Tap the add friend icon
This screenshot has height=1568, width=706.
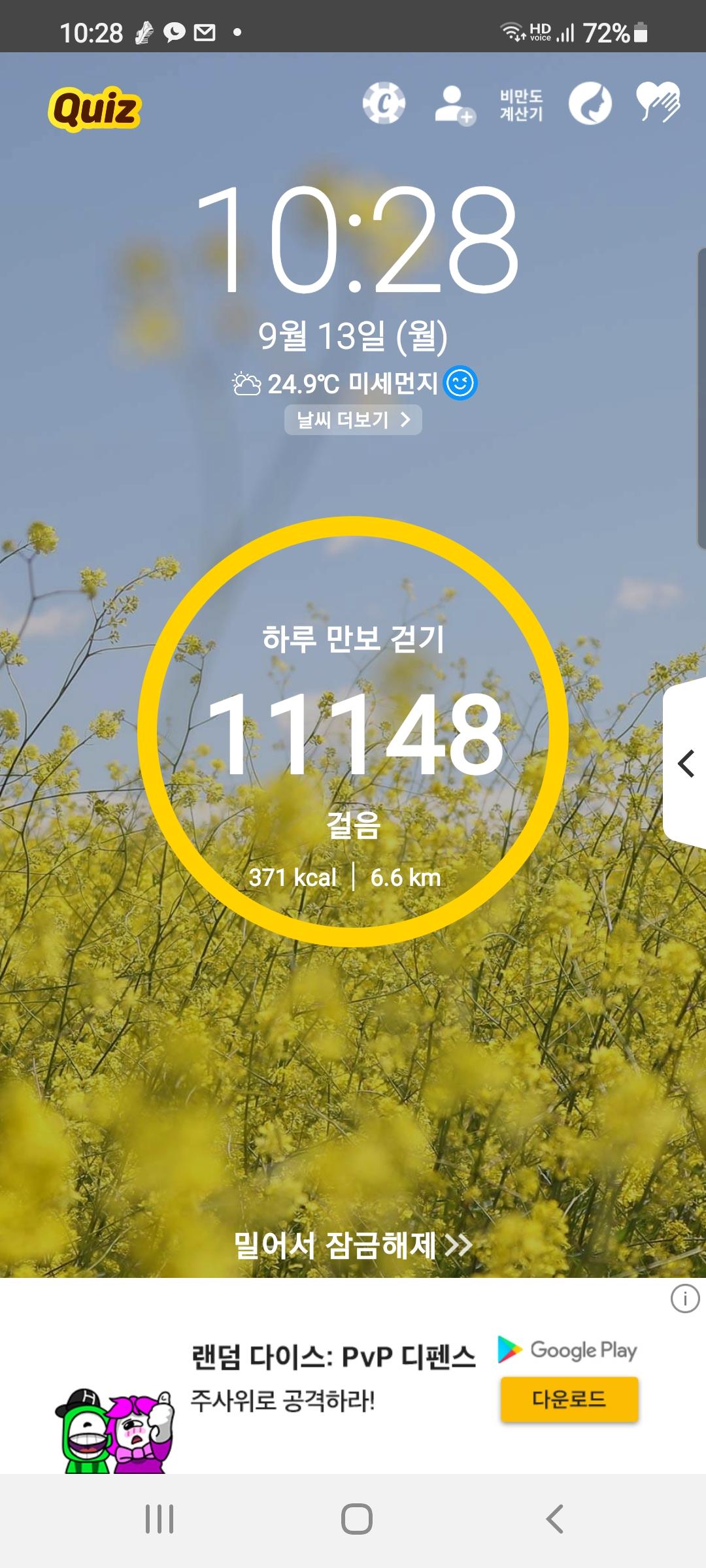tap(454, 105)
